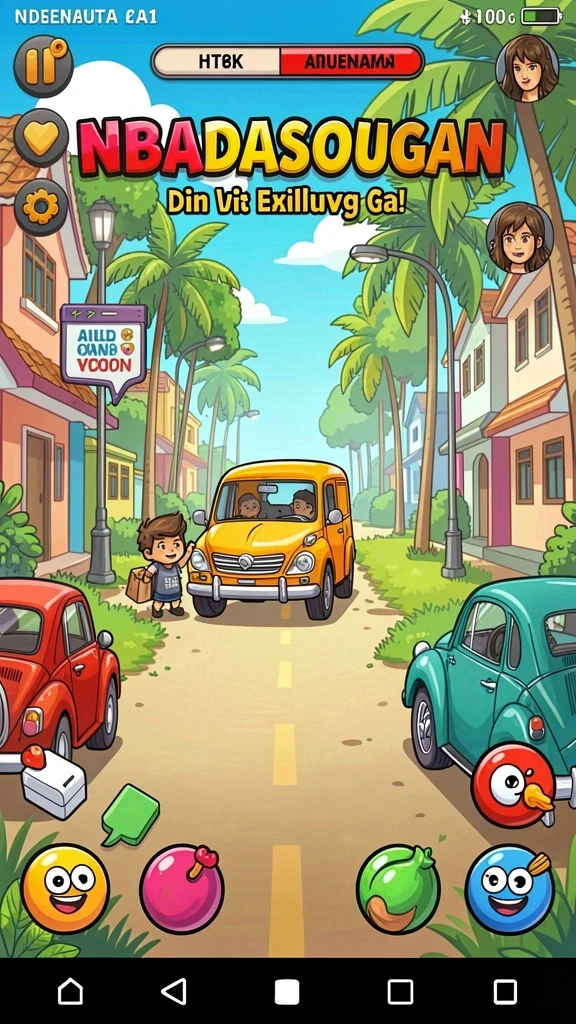
Task: Open the green speech bubble
Action: pos(131,814)
